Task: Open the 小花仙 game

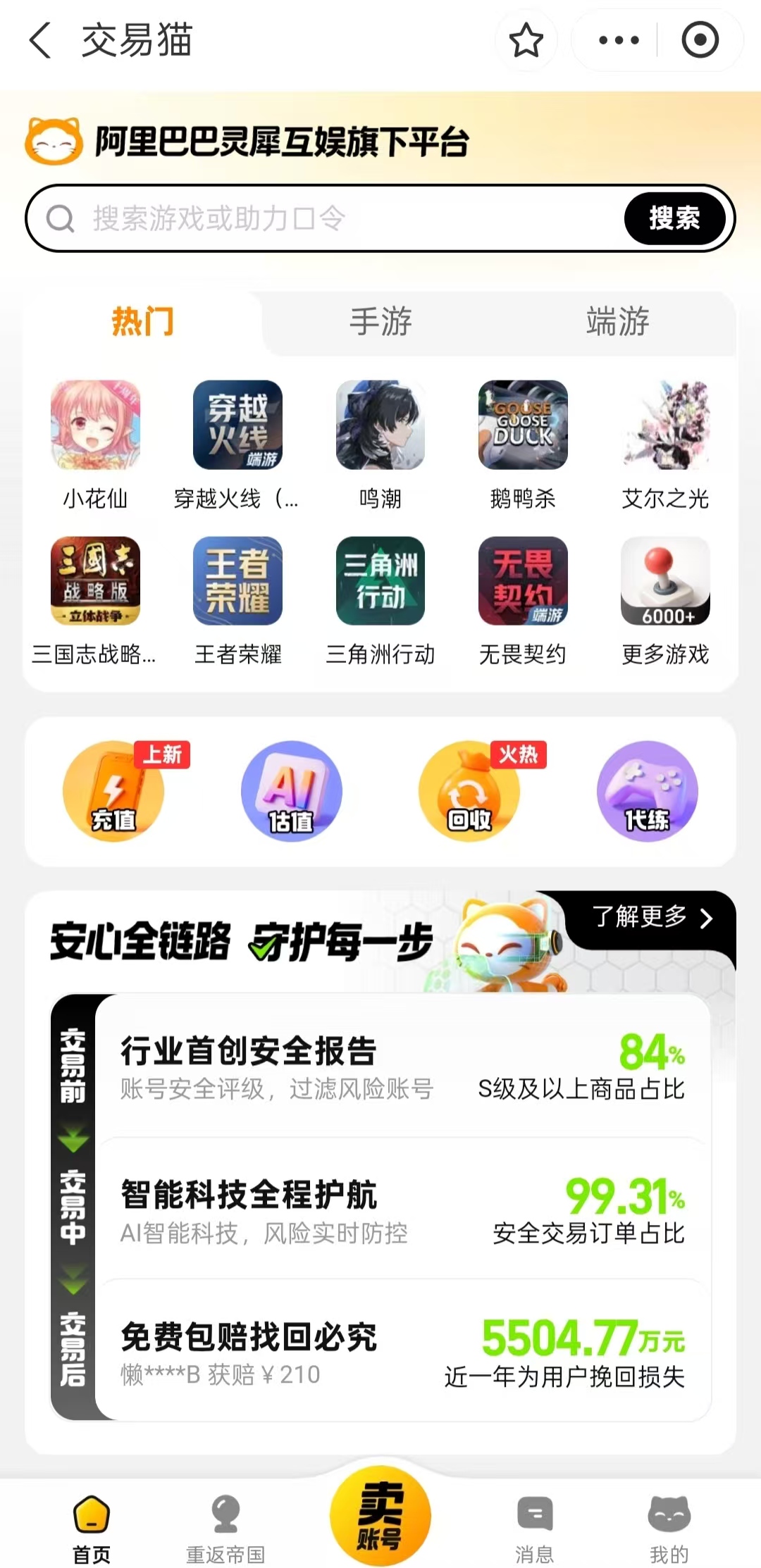Action: pyautogui.click(x=95, y=444)
